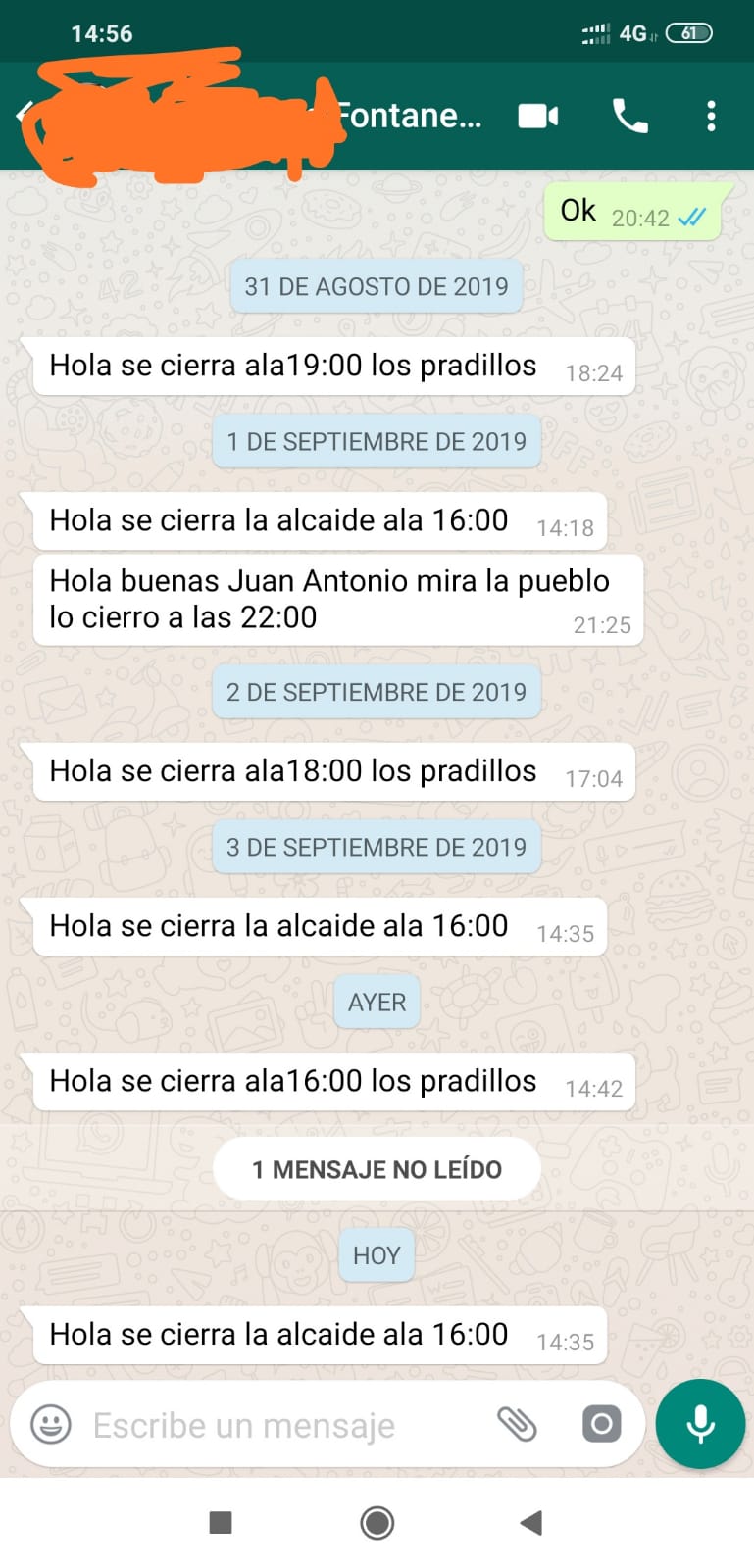Image resolution: width=754 pixels, height=1568 pixels.
Task: Start a video call
Action: pyautogui.click(x=538, y=117)
